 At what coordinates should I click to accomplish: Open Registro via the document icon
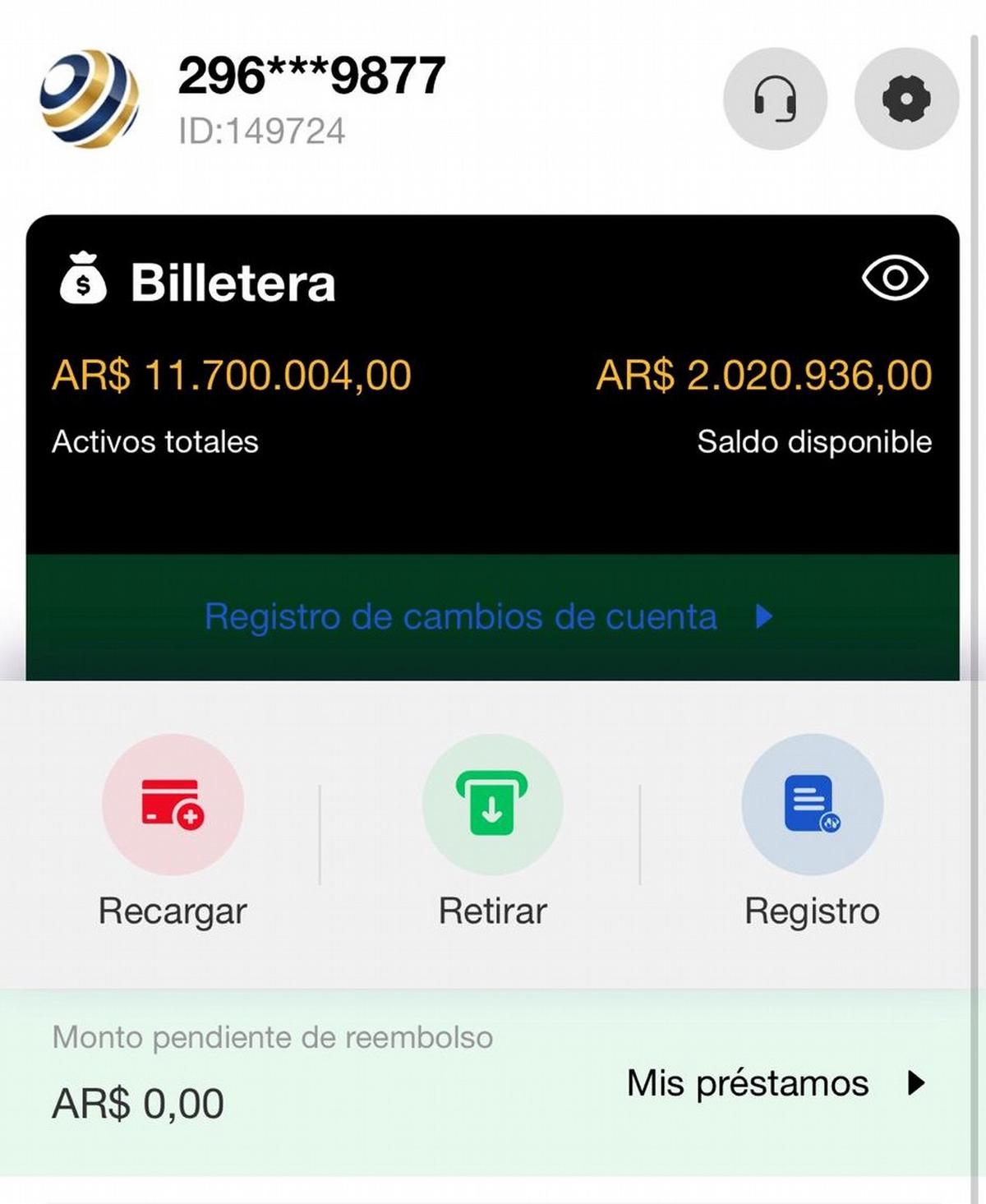click(812, 805)
